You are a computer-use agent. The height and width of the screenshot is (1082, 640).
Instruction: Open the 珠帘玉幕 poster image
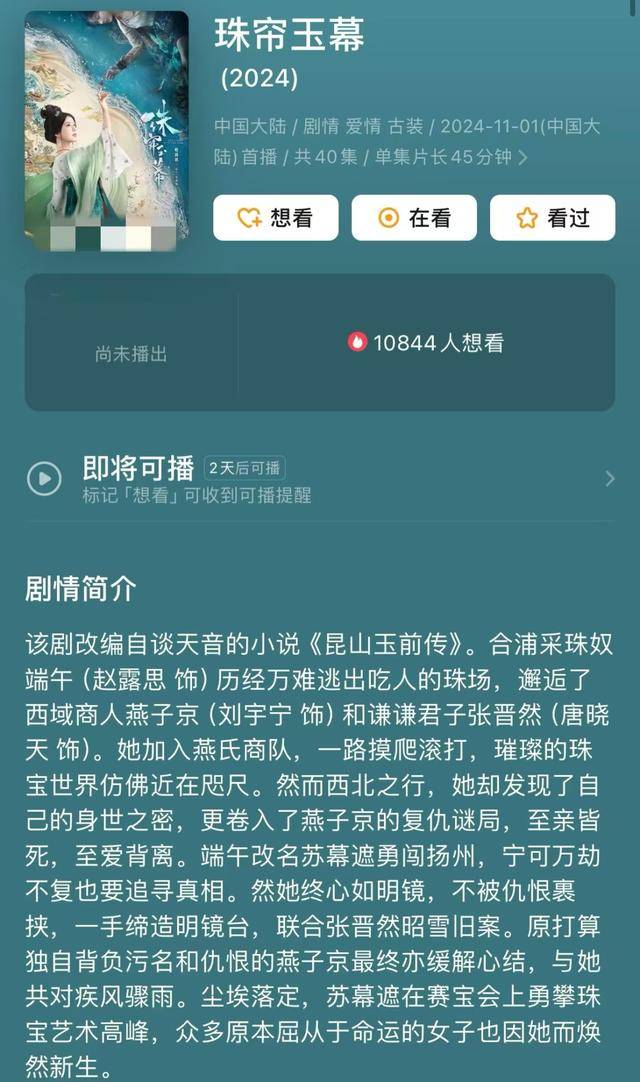tap(106, 131)
